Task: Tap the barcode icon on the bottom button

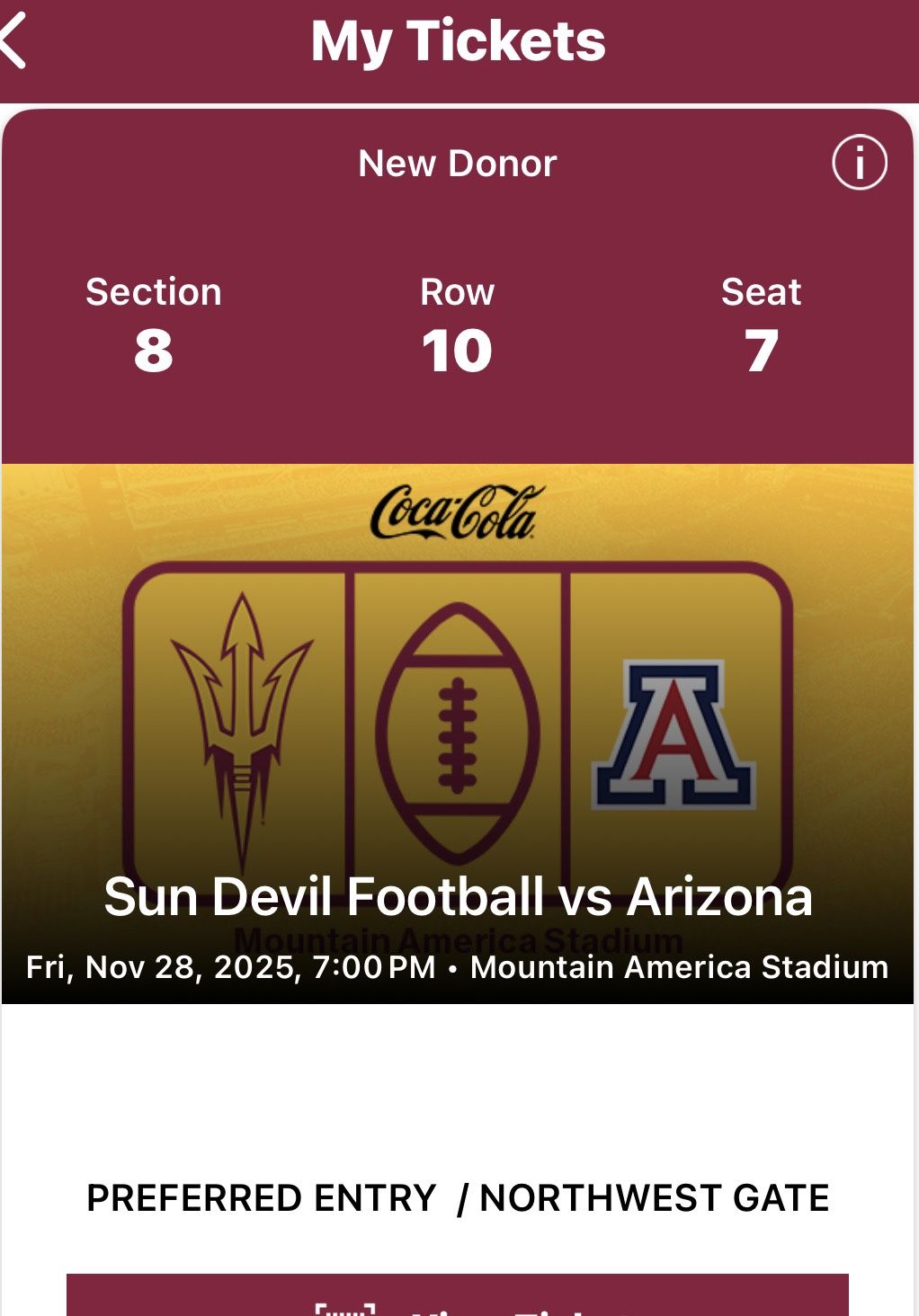Action: (x=344, y=1312)
